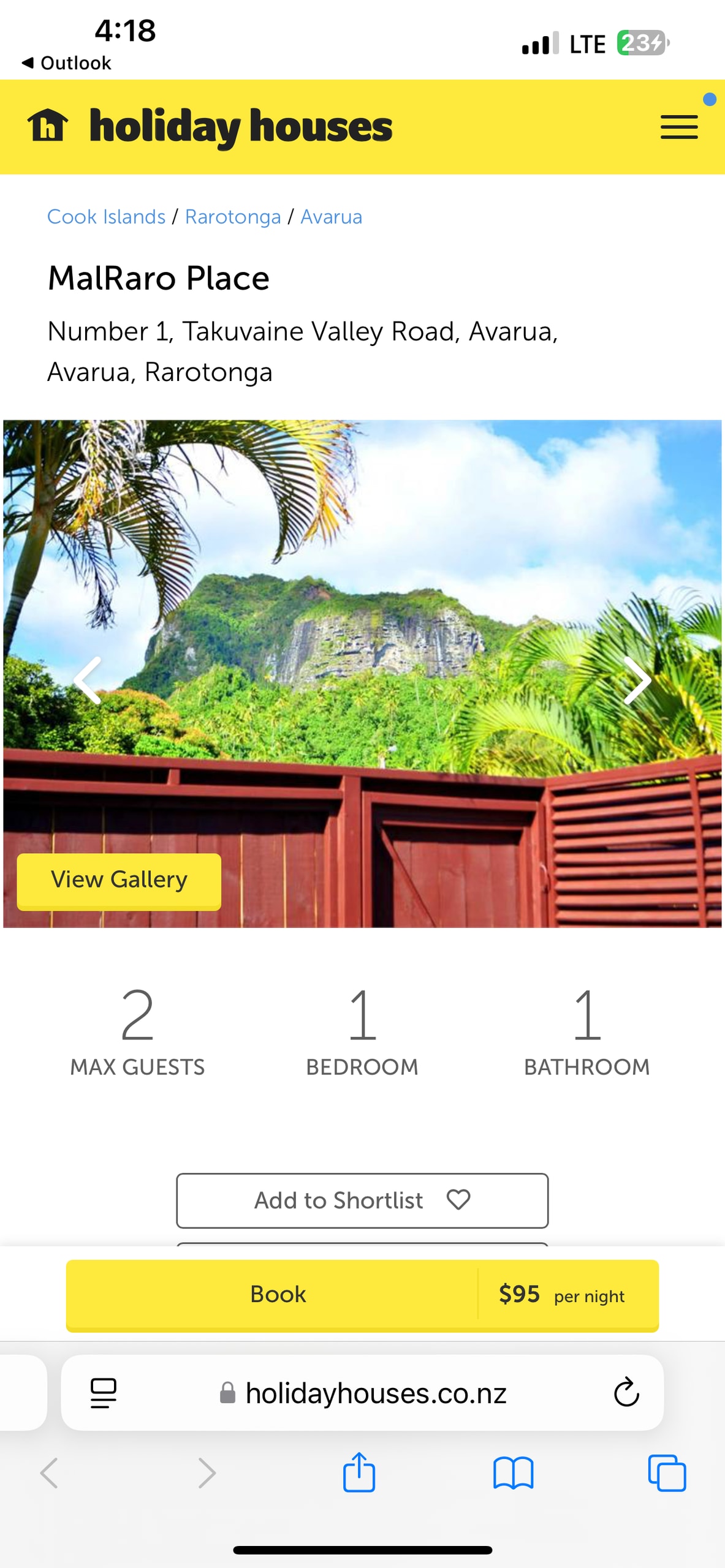
Task: Open the Safari page settings menu
Action: pyautogui.click(x=104, y=1393)
